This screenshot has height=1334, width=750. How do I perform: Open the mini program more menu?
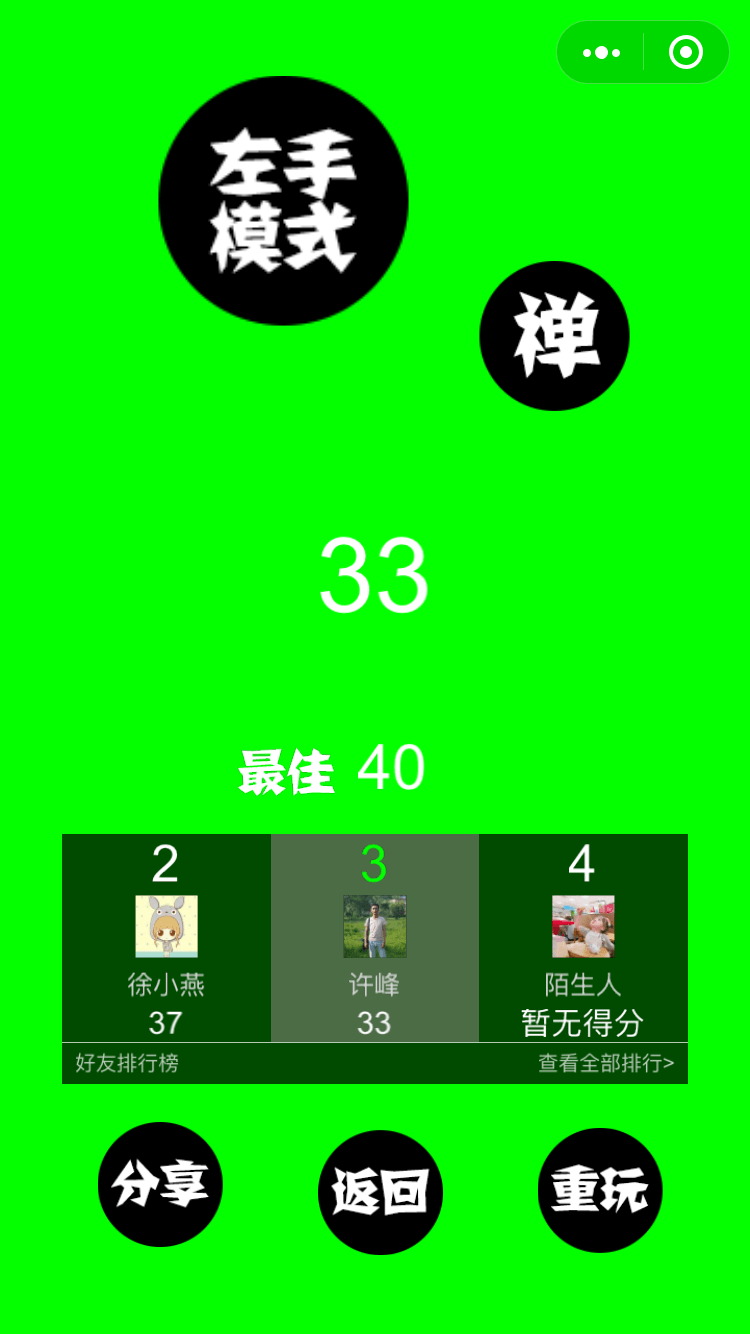pos(602,52)
